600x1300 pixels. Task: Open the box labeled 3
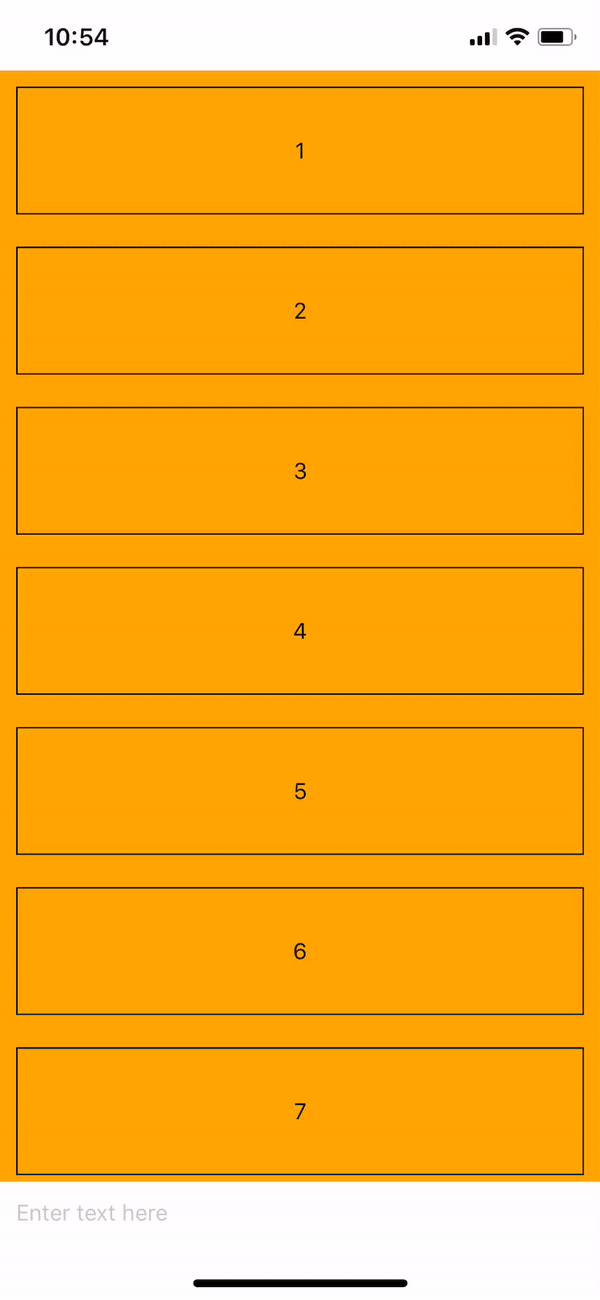tap(300, 471)
